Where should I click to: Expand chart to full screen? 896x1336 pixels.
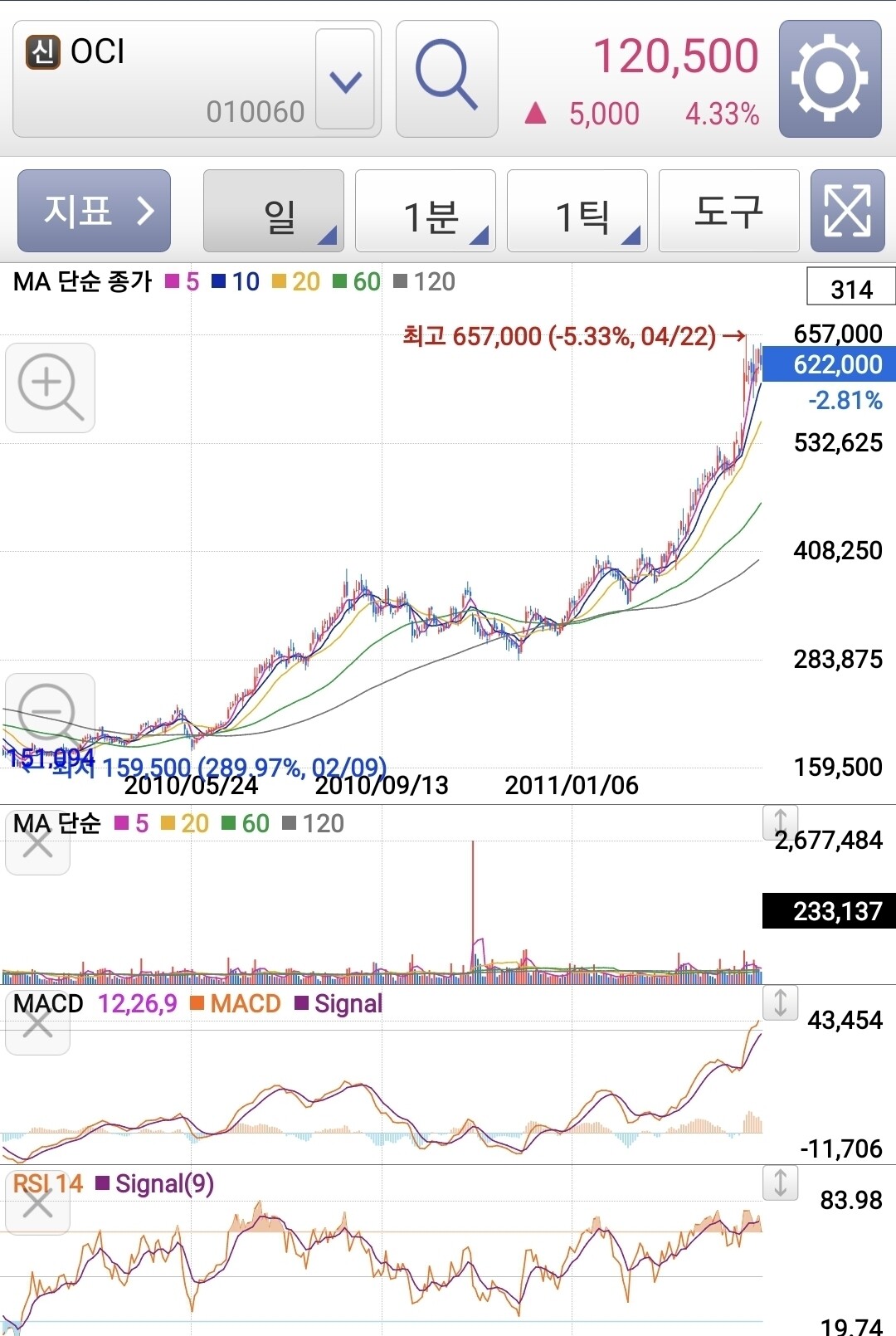[x=847, y=211]
